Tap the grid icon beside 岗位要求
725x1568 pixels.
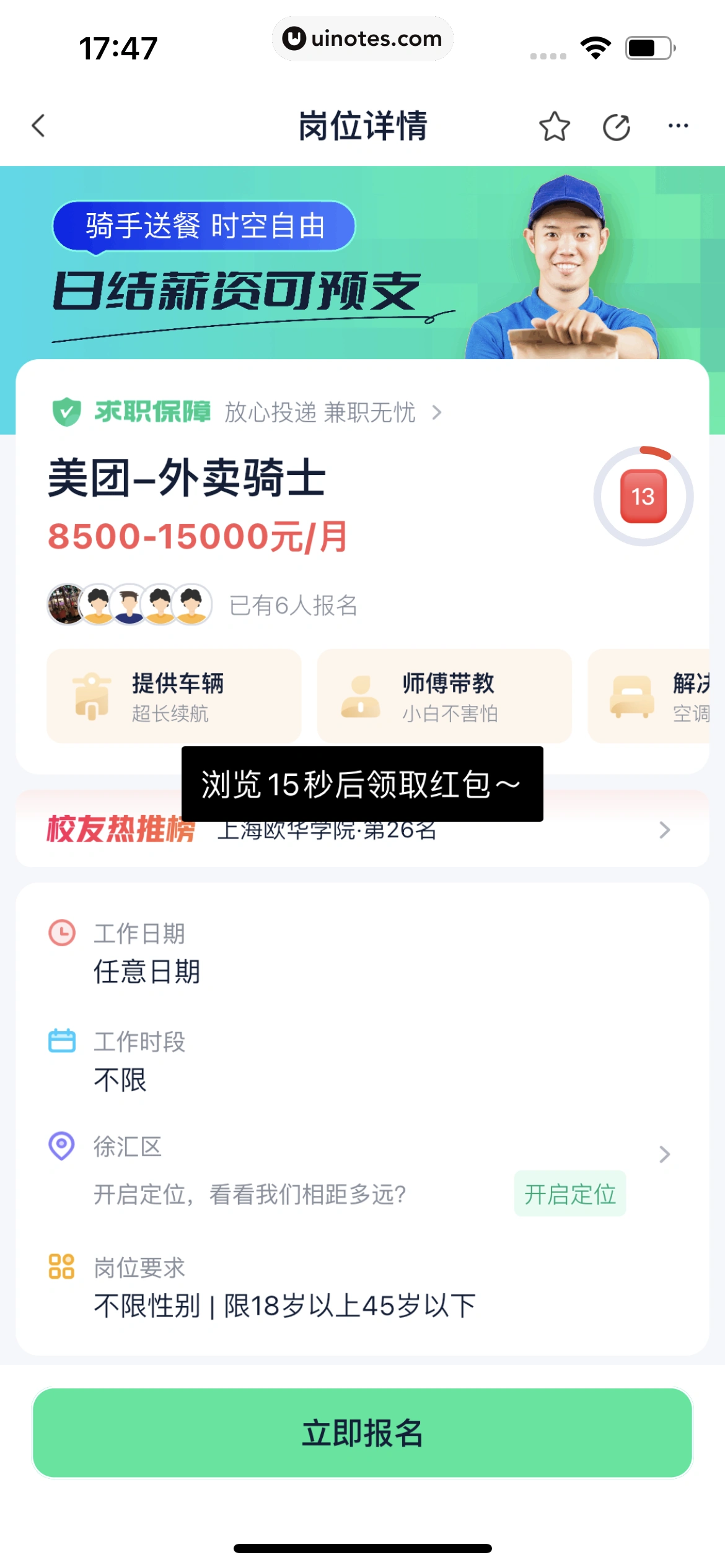click(x=62, y=1267)
